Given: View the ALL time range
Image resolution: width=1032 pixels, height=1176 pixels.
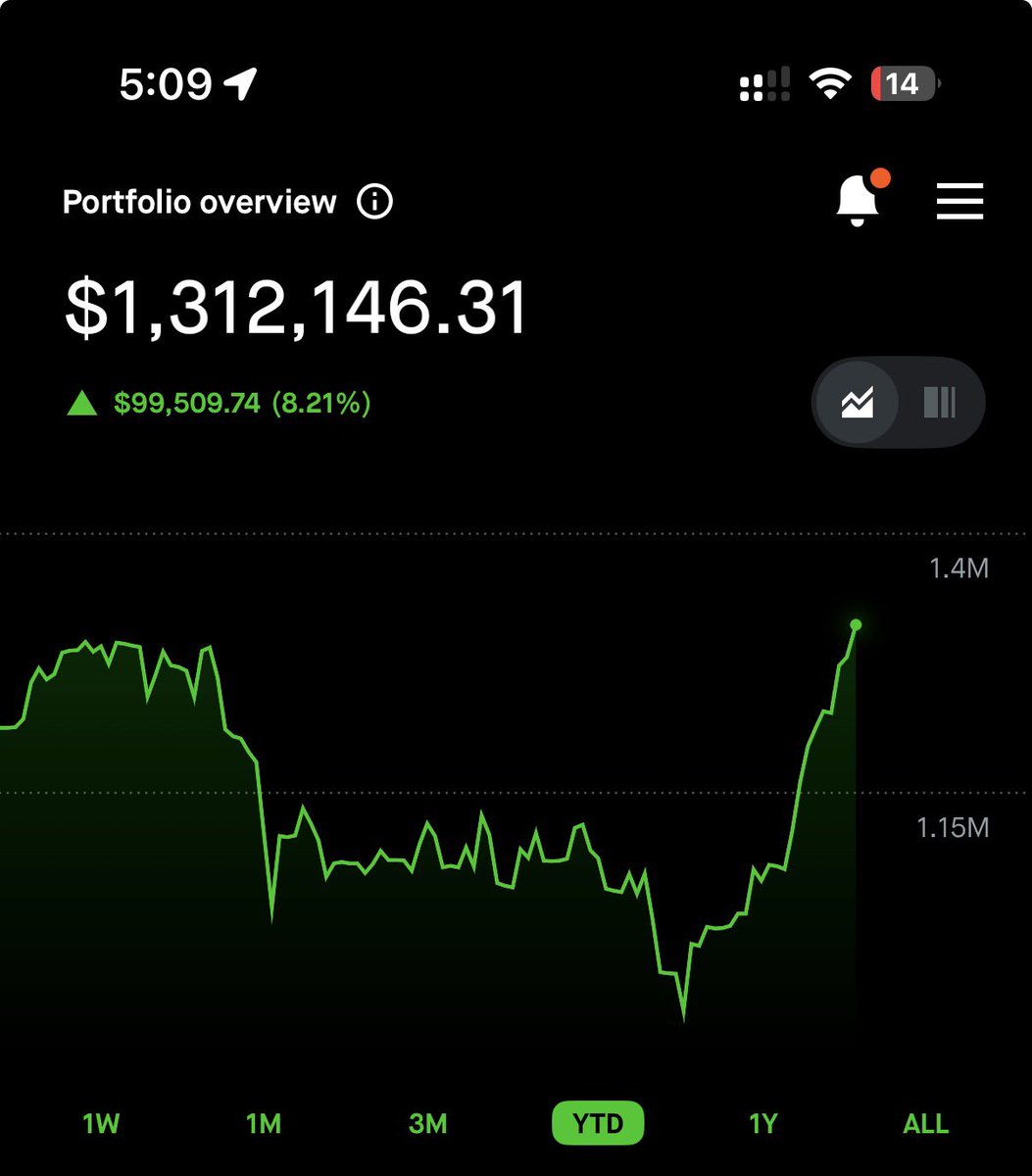Looking at the screenshot, I should tap(925, 1123).
